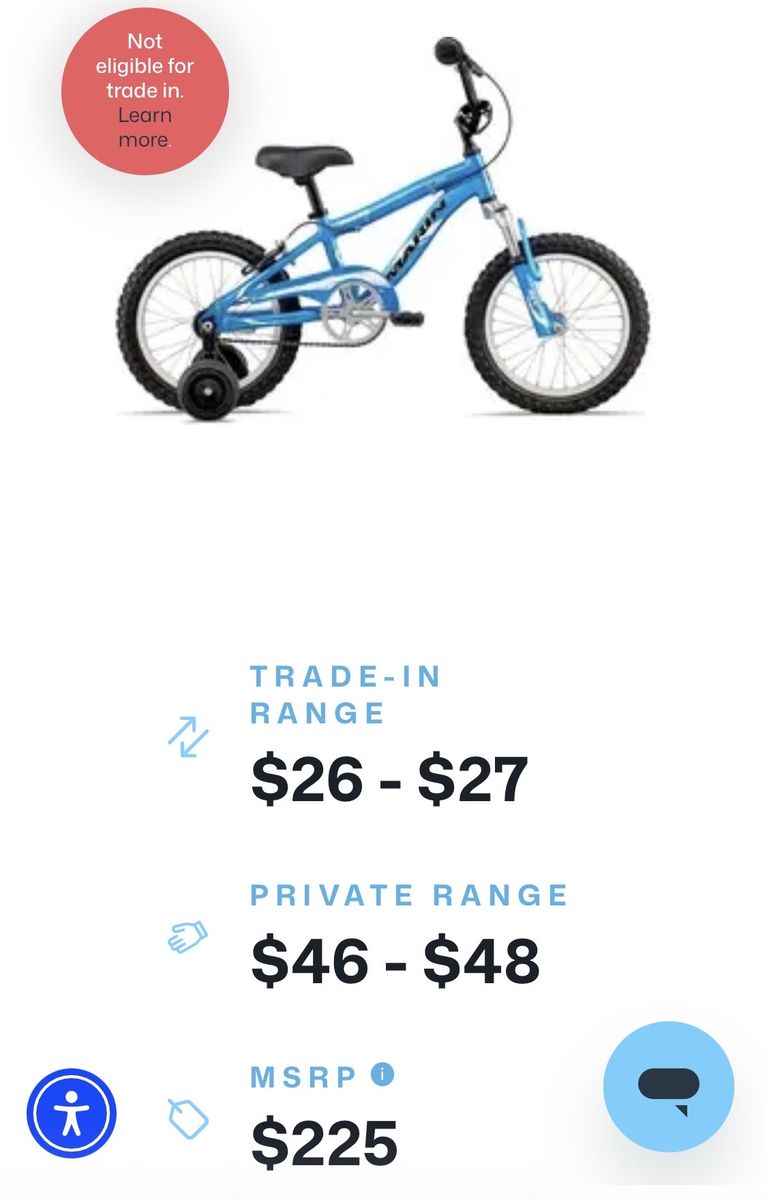Open the accessibility options button
The width and height of the screenshot is (767, 1200).
click(x=72, y=1113)
